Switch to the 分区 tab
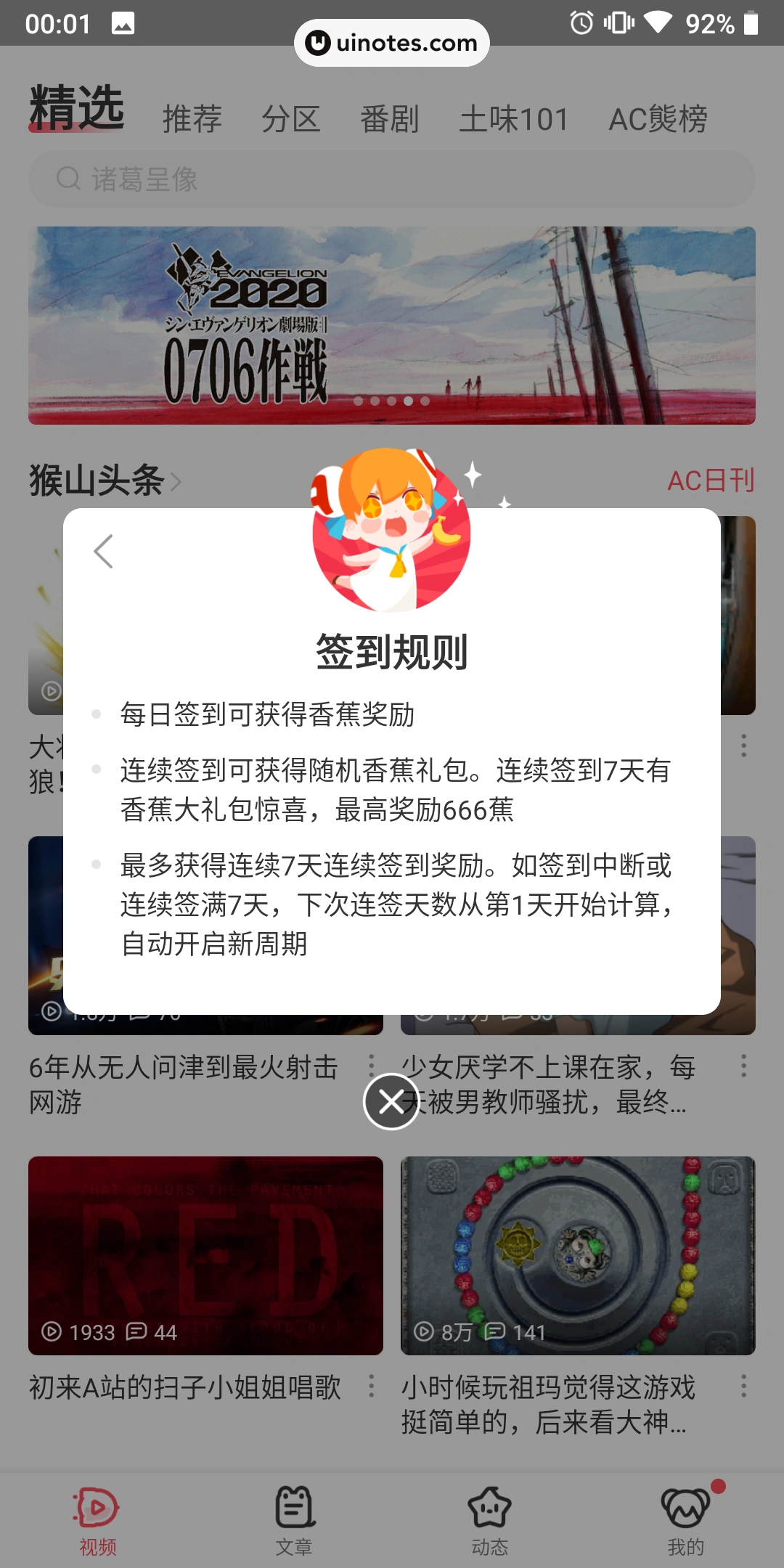 tap(290, 119)
